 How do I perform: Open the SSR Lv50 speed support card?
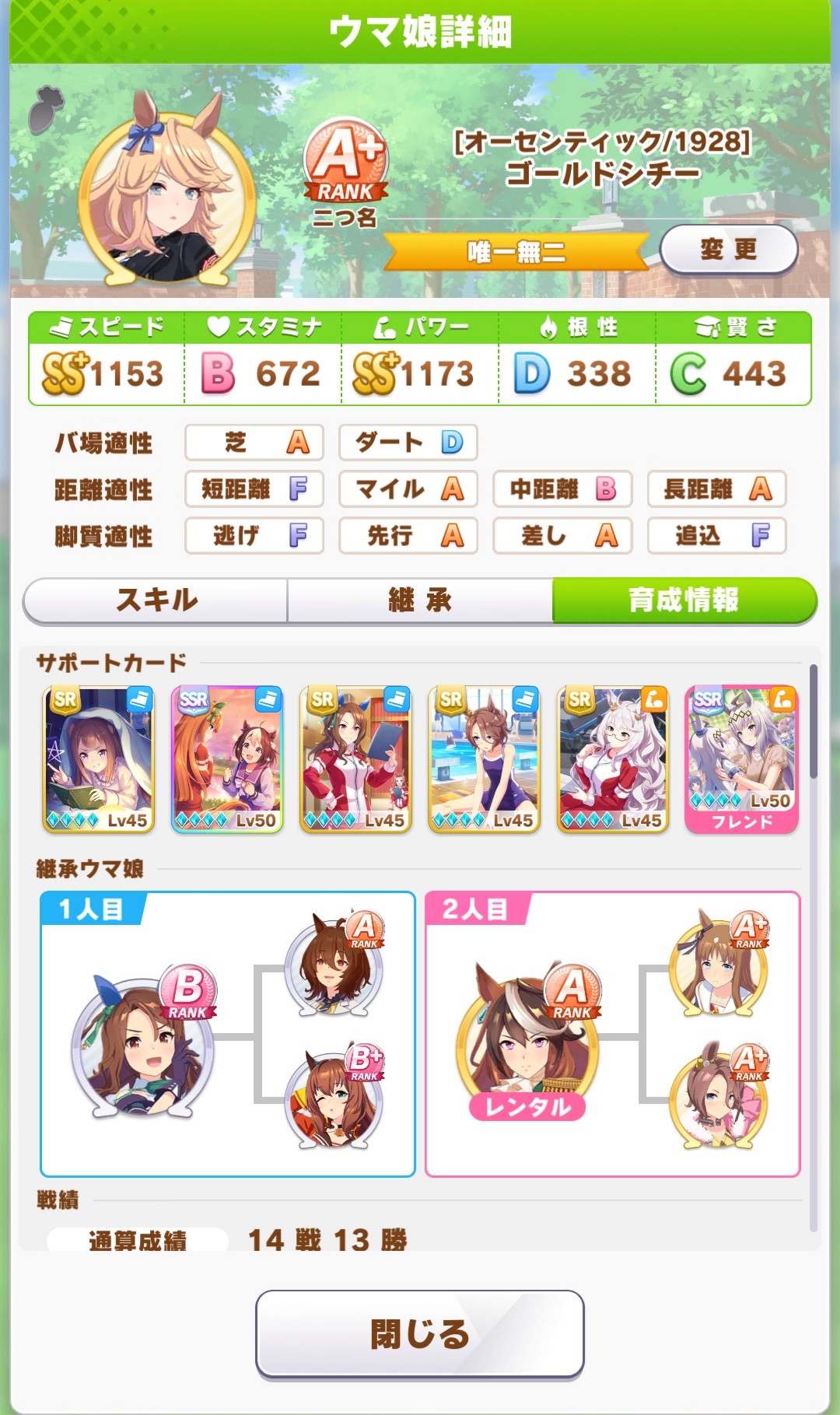(227, 758)
